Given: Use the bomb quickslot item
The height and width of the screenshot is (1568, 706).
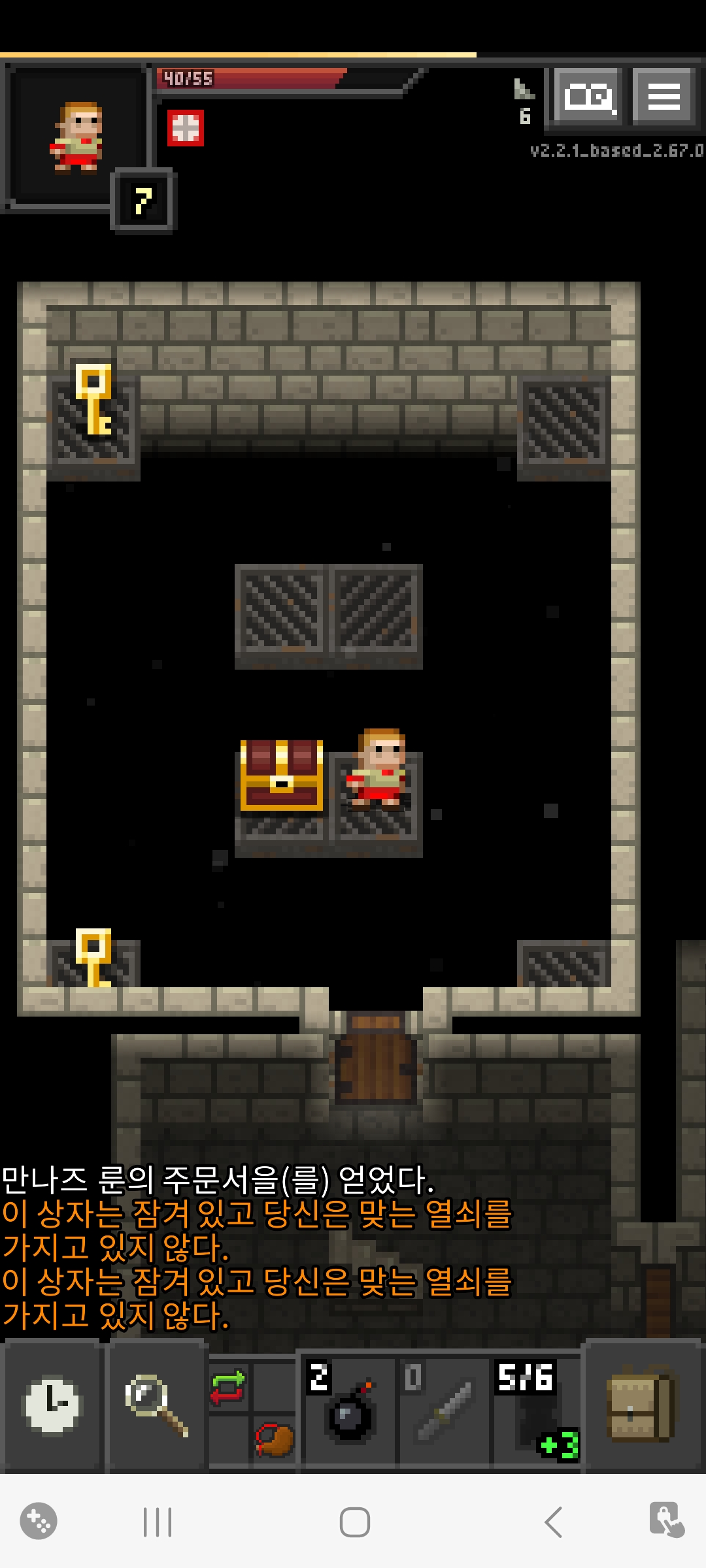Looking at the screenshot, I should [348, 1413].
